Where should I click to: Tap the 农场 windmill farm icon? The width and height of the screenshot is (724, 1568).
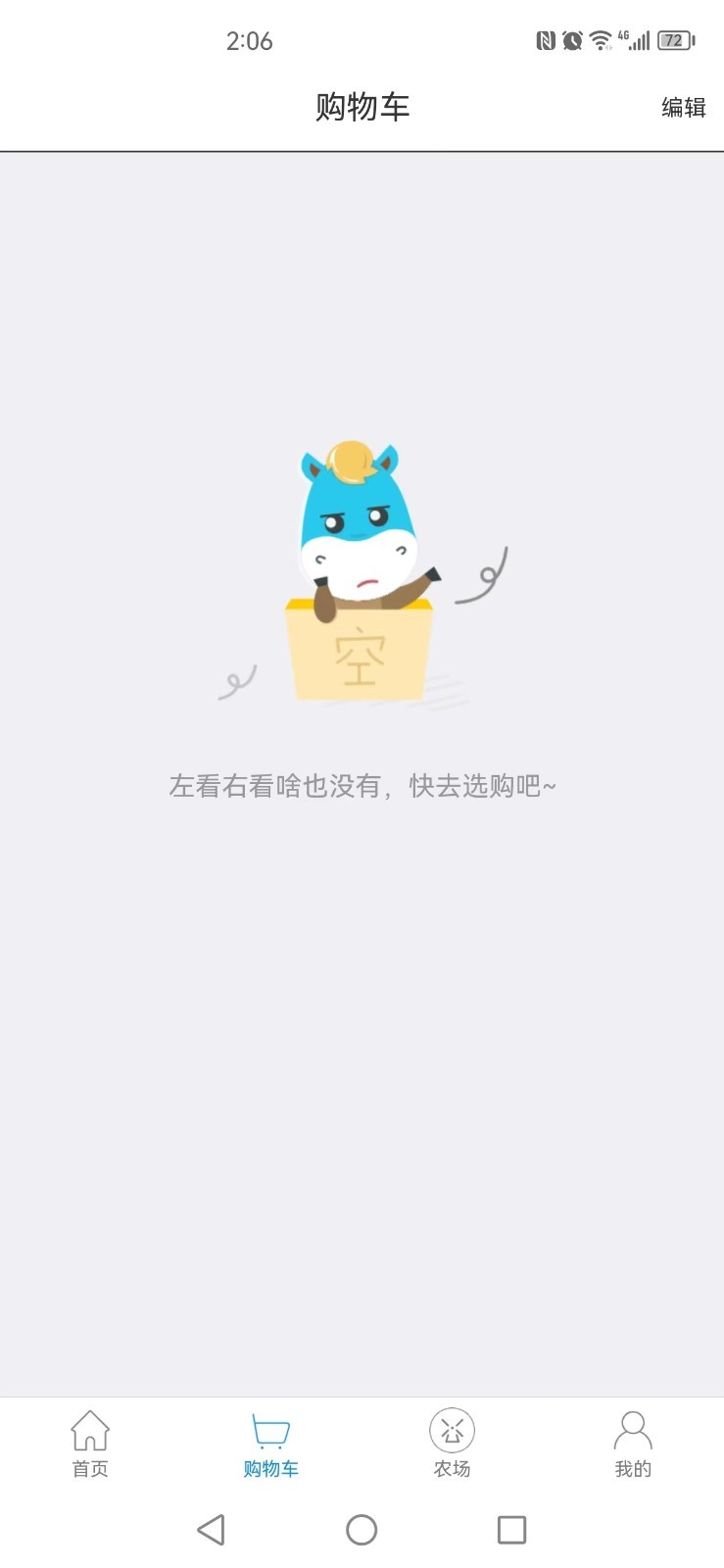click(452, 1430)
